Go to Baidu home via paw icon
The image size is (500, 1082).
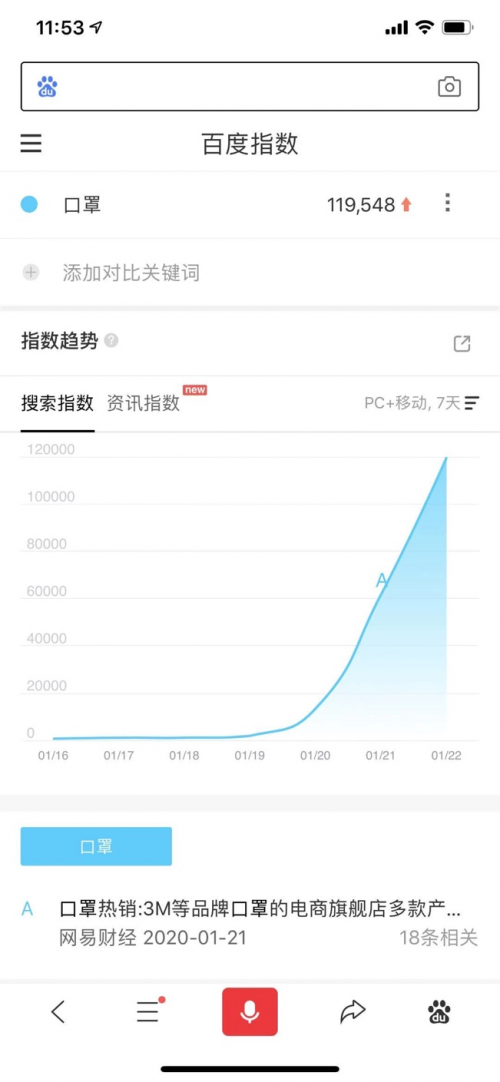[x=439, y=1012]
